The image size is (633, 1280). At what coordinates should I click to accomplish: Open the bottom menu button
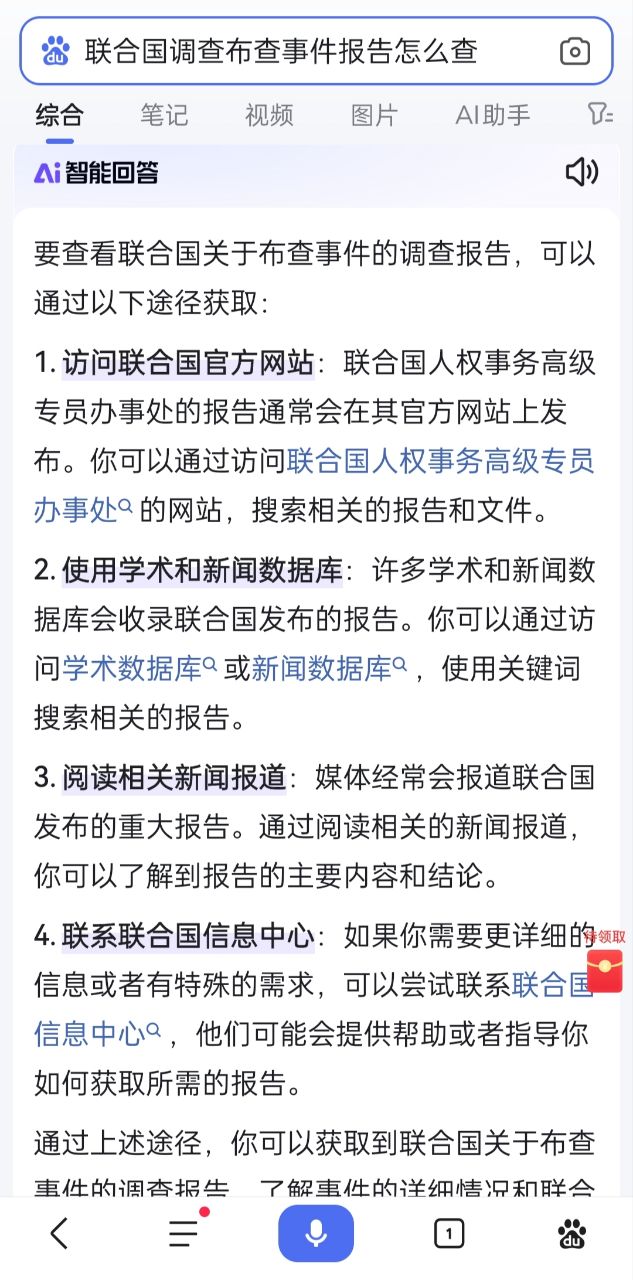point(184,1234)
